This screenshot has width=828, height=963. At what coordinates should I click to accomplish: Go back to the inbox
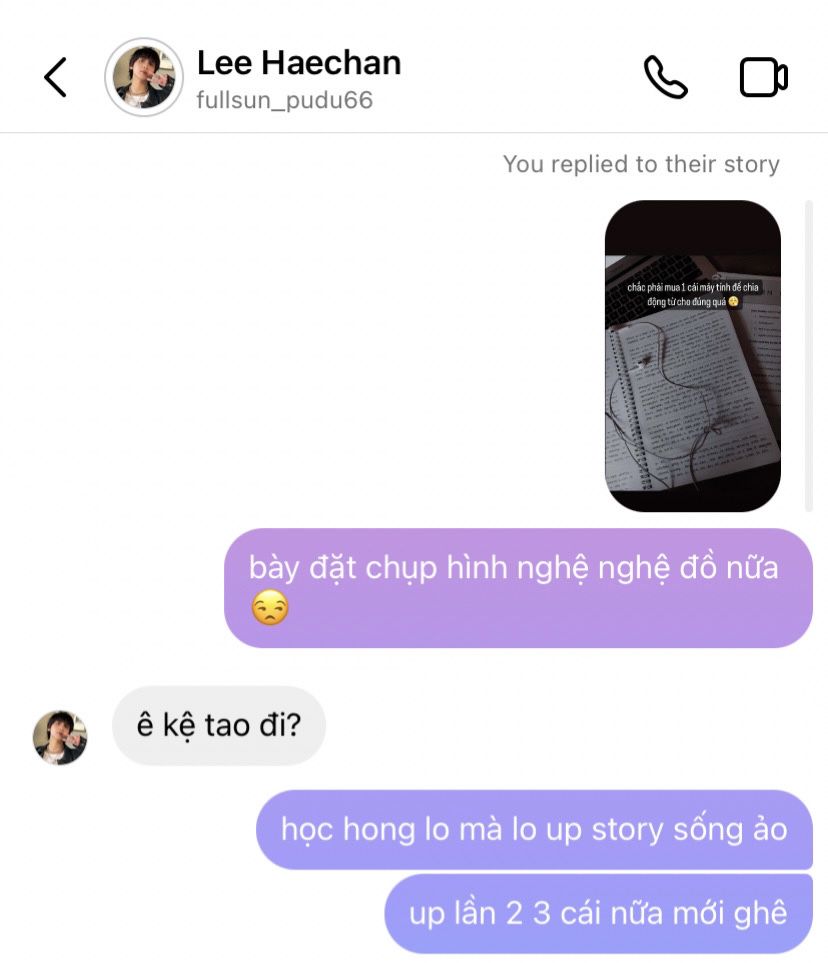pos(55,77)
